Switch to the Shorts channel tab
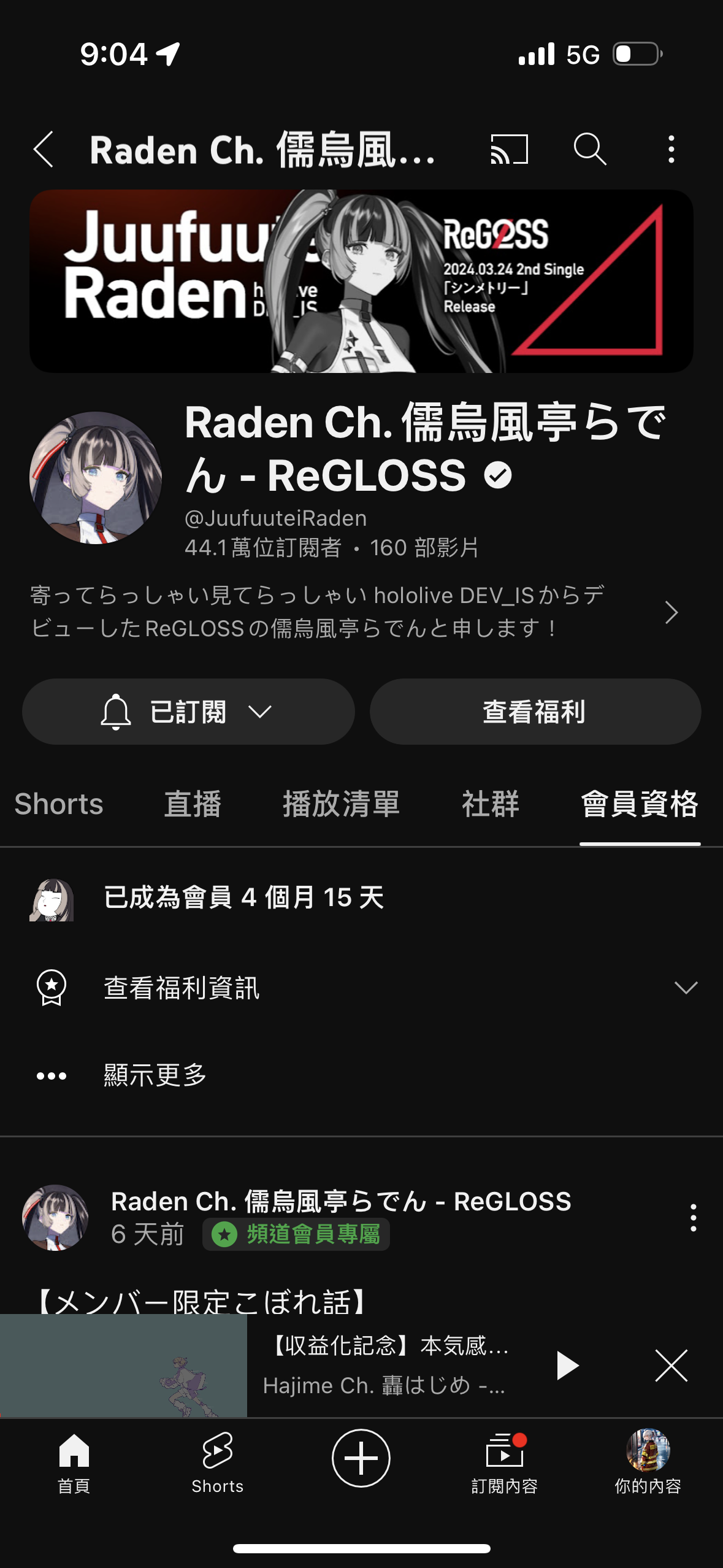This screenshot has width=723, height=1568. (x=59, y=804)
